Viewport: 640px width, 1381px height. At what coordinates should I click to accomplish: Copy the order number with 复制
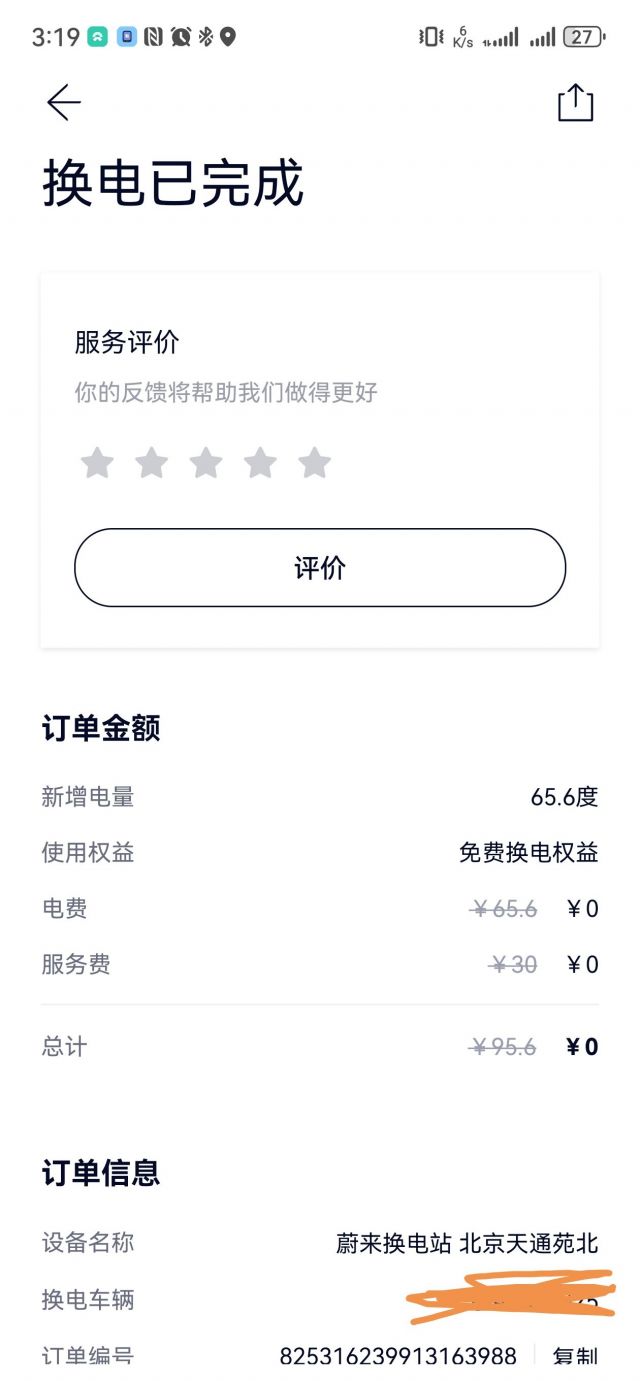coord(575,1357)
